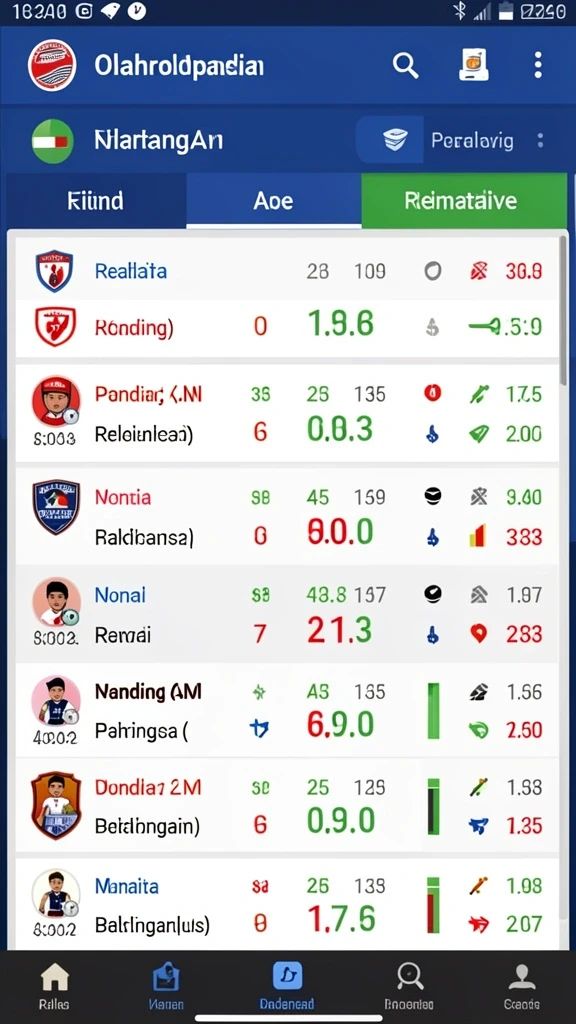Tap the card icon beside the search

[473, 65]
